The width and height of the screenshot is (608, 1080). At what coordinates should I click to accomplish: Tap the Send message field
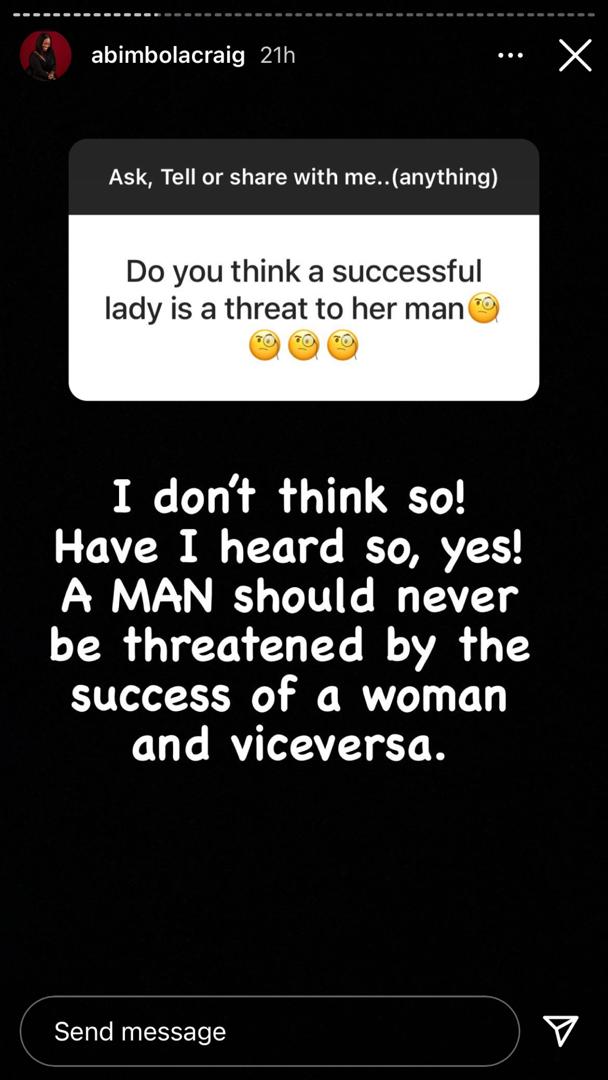point(270,1031)
